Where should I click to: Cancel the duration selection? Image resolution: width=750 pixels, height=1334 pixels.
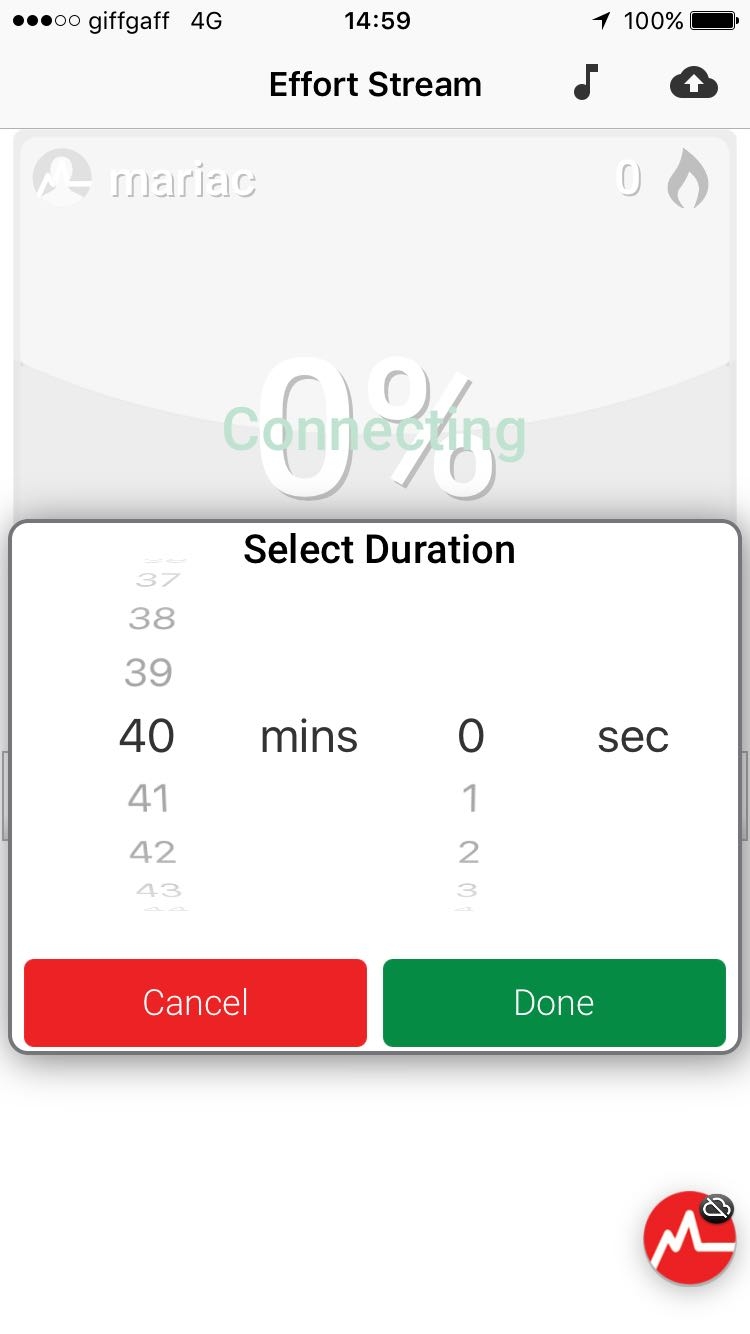point(195,1002)
